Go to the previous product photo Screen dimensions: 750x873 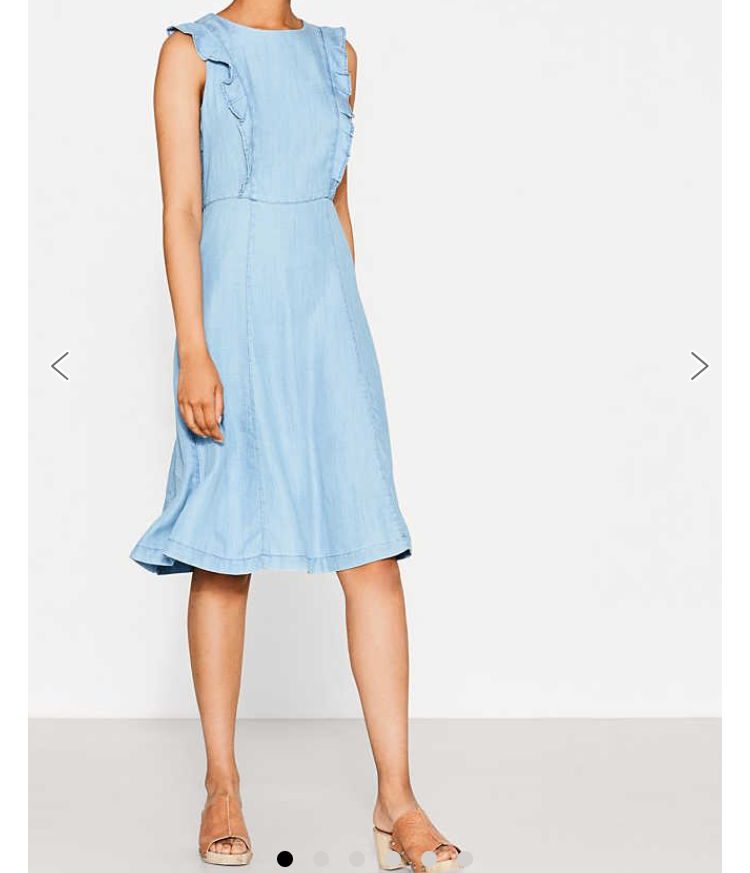pyautogui.click(x=60, y=366)
